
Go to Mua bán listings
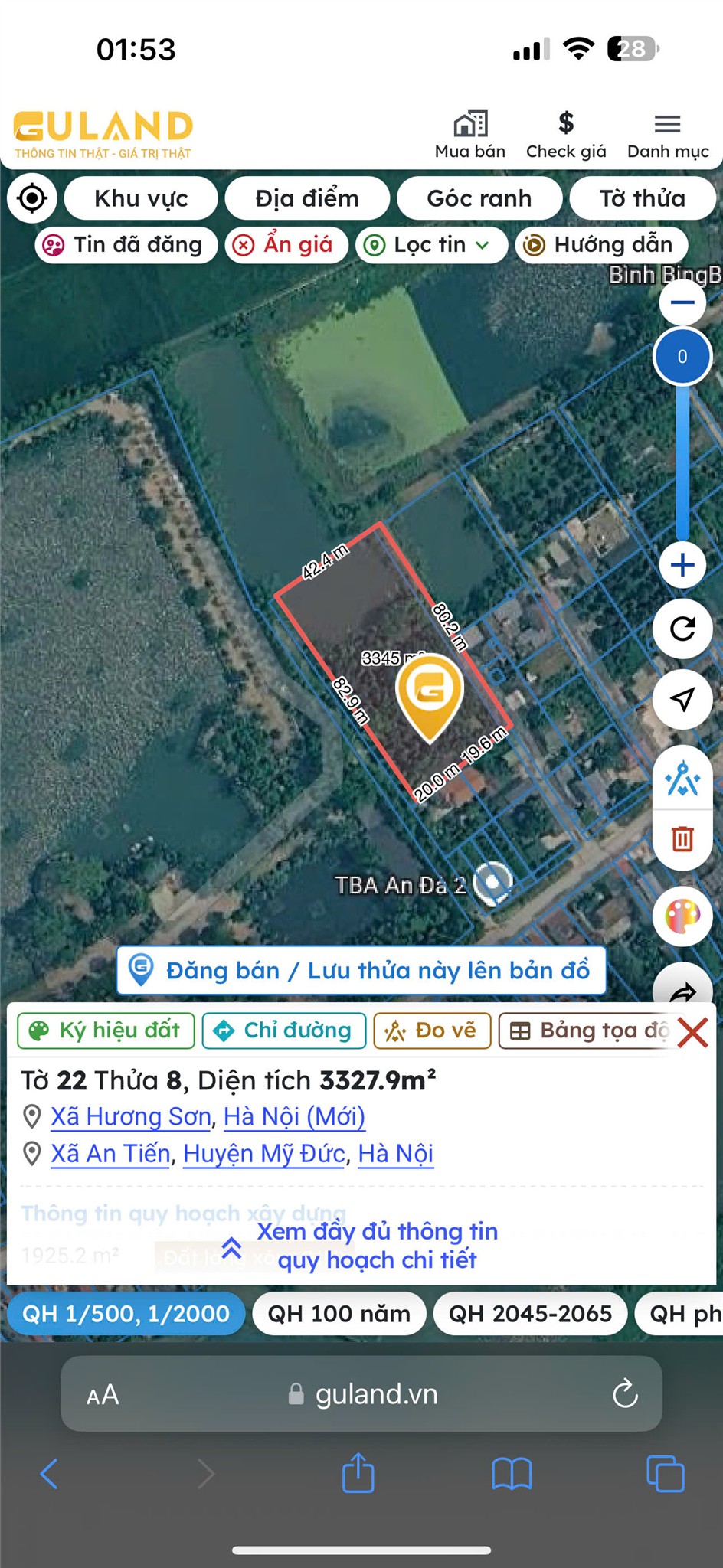[470, 136]
